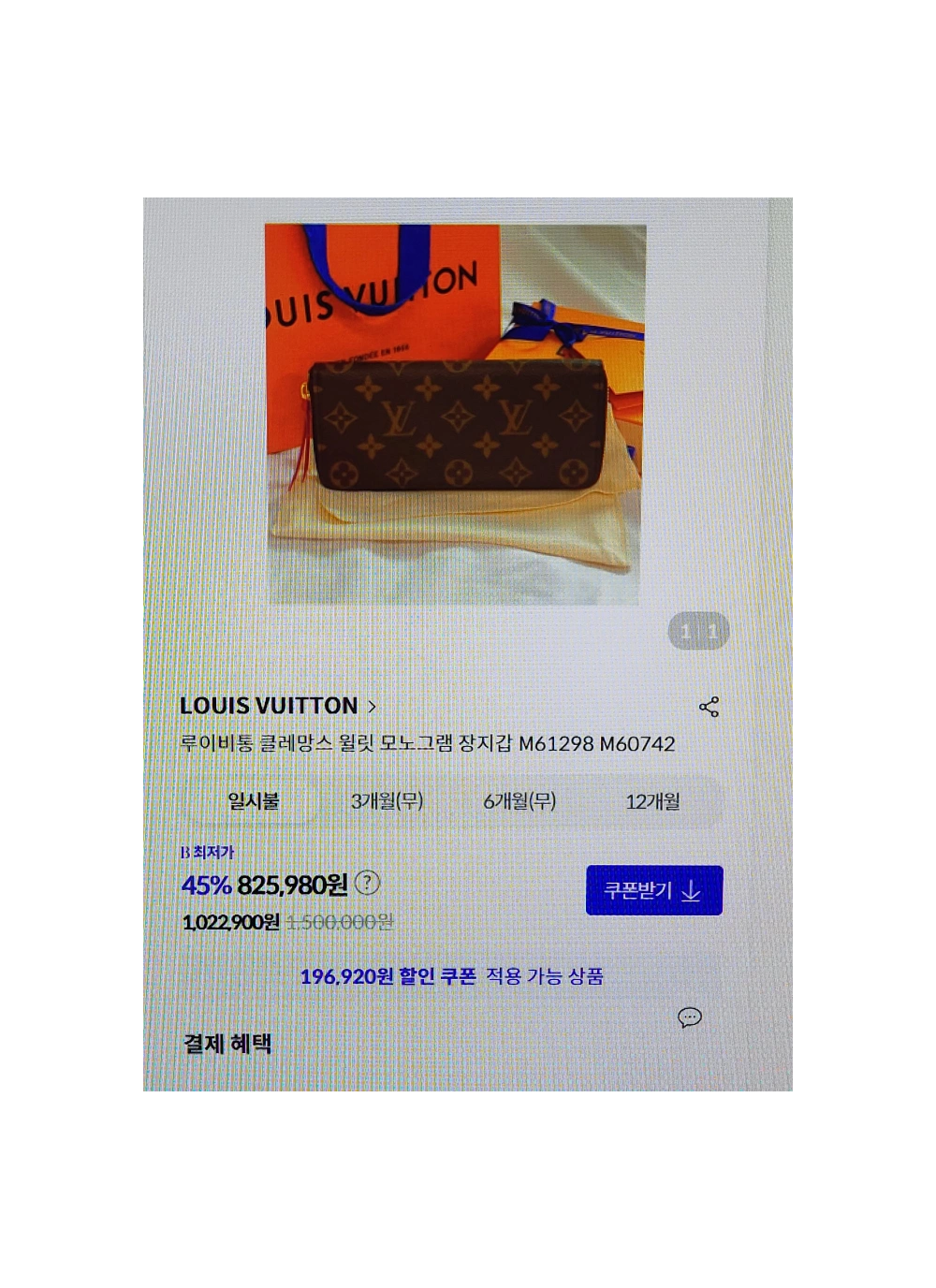936x1288 pixels.
Task: Open the price help question mark
Action: pos(368,883)
